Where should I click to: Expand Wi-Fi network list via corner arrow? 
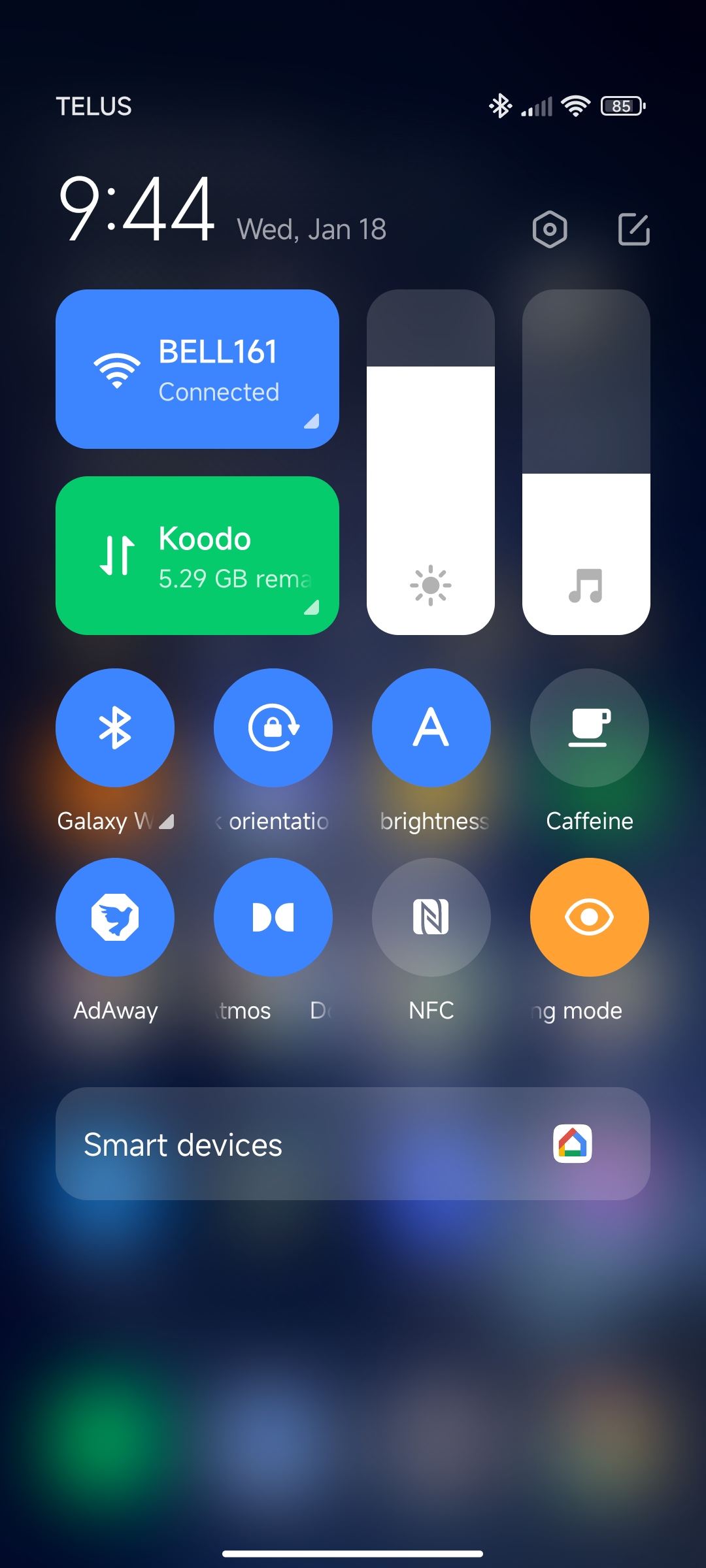point(312,421)
